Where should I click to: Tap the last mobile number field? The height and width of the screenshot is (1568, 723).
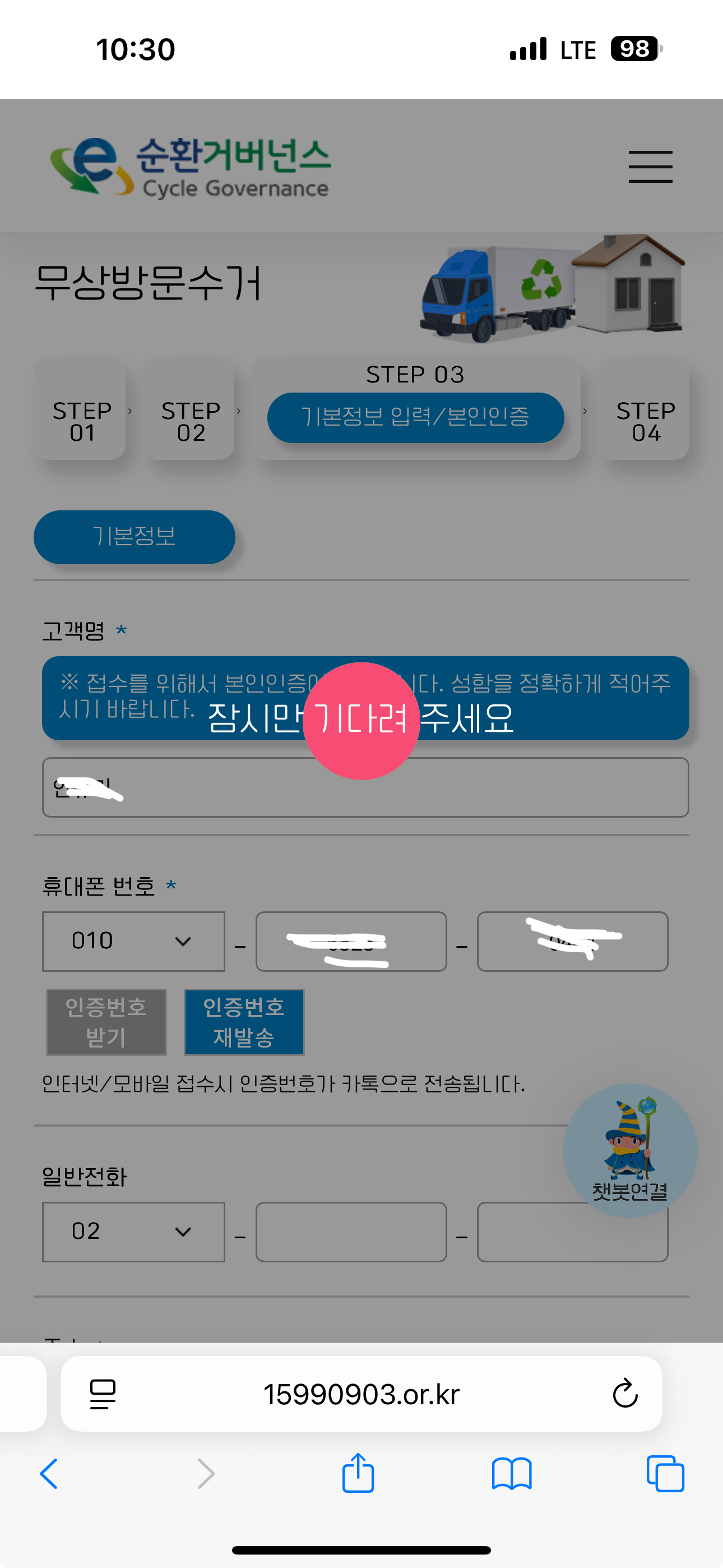pyautogui.click(x=572, y=941)
